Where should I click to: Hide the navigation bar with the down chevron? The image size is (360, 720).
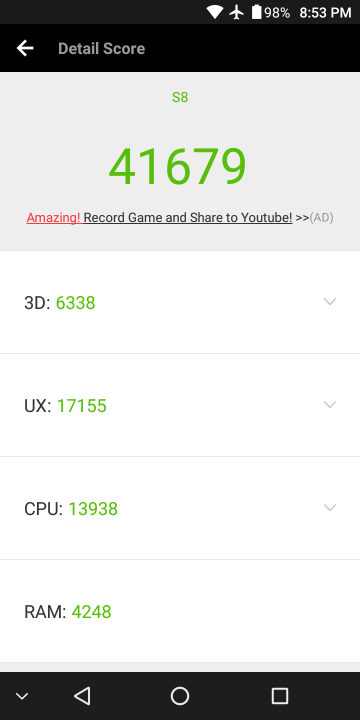click(x=22, y=696)
